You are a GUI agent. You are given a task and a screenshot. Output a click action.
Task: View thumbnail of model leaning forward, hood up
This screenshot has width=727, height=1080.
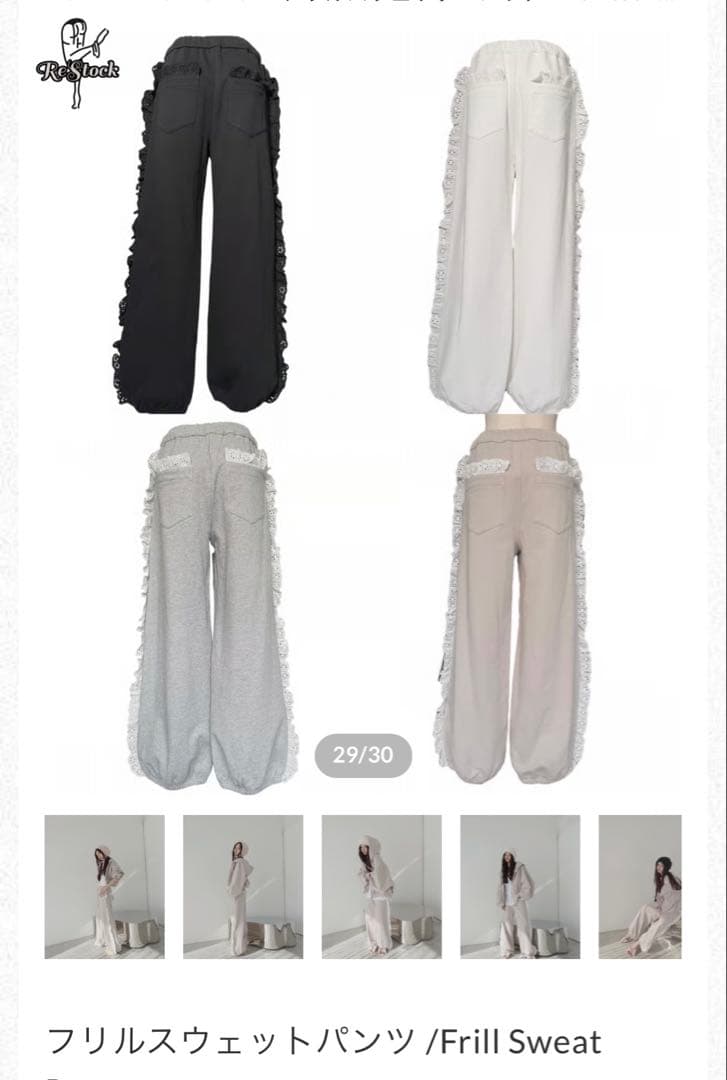381,886
